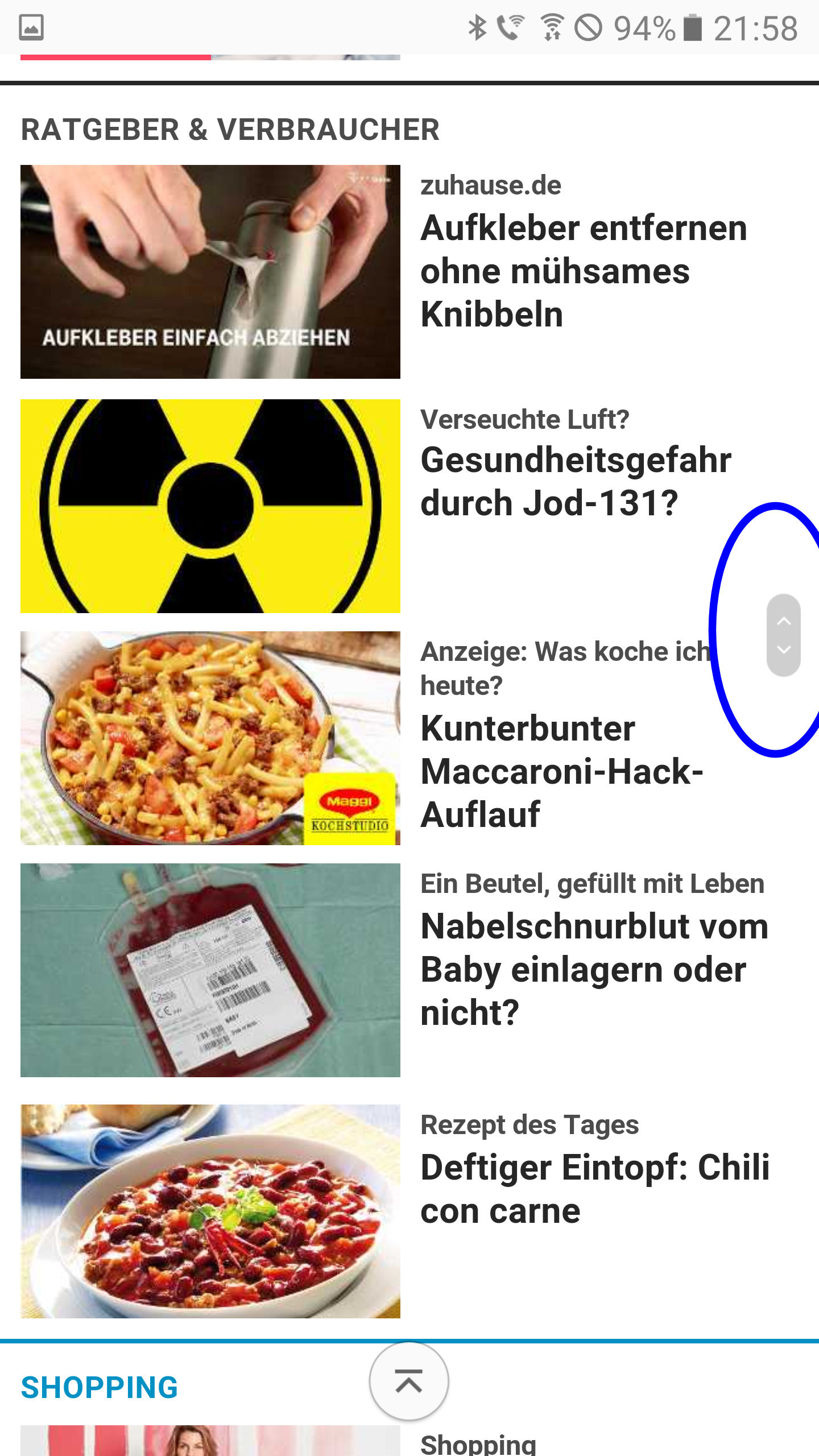
Task: Open Kunterbunter Maccaroni-Hack-Auflauf recipe ad
Action: point(562,771)
